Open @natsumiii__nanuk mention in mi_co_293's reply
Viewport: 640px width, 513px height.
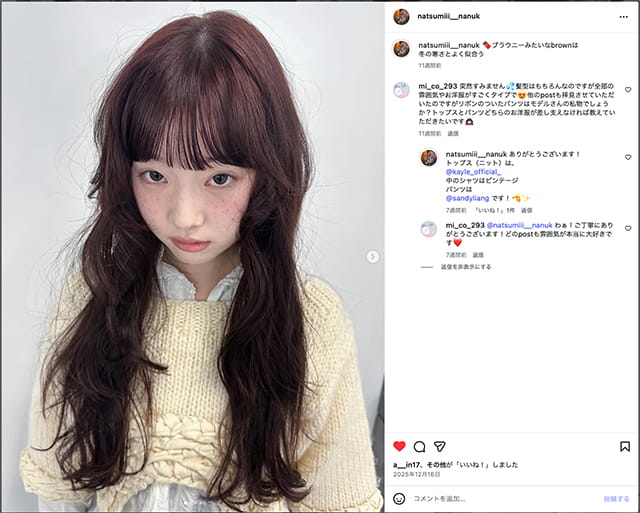click(519, 225)
